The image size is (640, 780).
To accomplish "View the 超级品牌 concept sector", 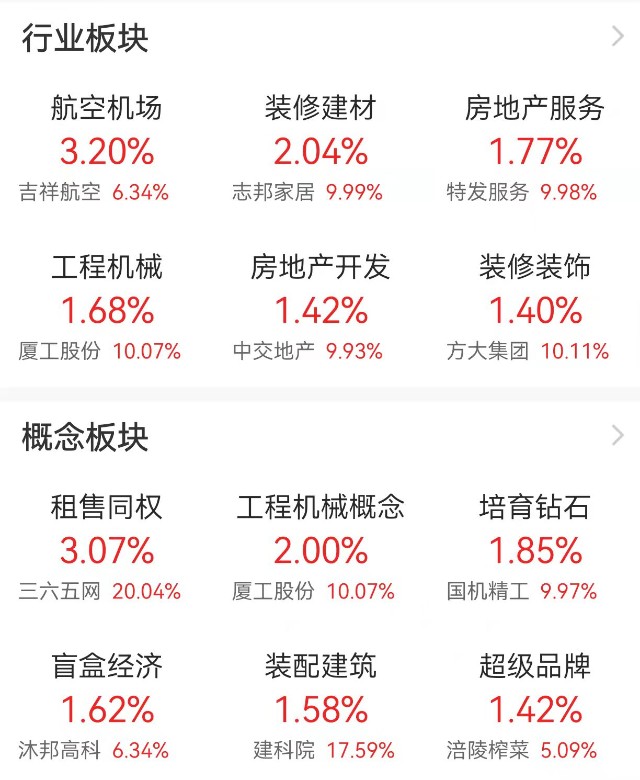I will pos(534,706).
